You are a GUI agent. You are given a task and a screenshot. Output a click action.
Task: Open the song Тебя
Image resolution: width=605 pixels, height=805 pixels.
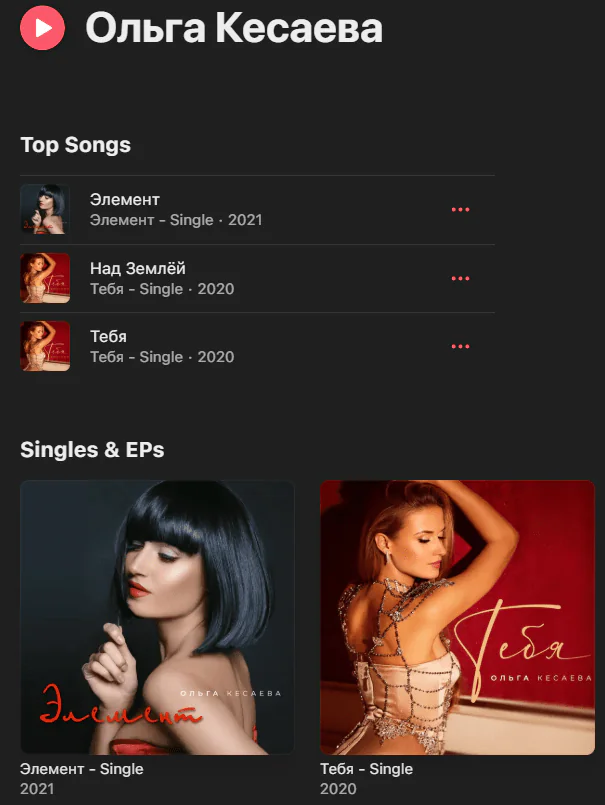click(x=108, y=337)
